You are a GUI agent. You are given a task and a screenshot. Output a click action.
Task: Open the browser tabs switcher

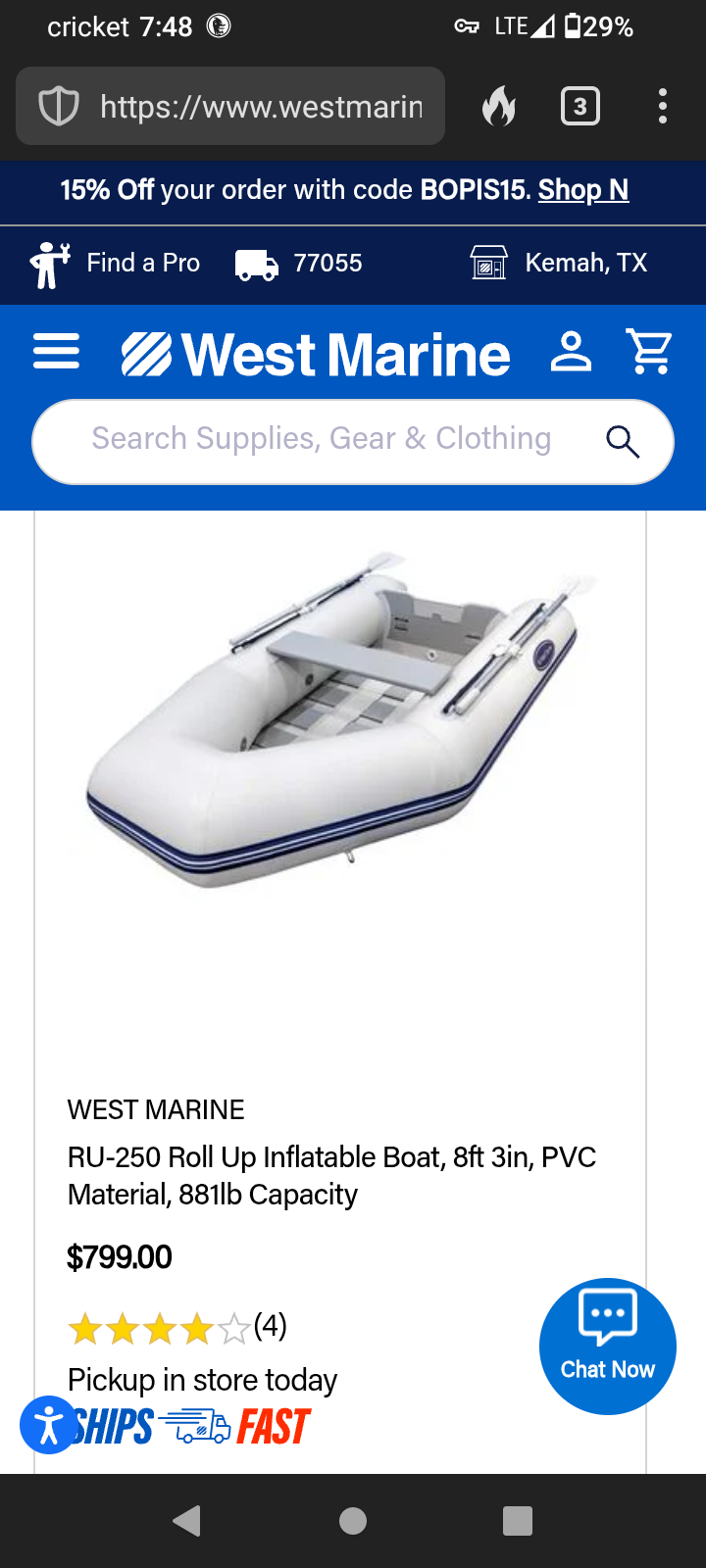(x=580, y=106)
